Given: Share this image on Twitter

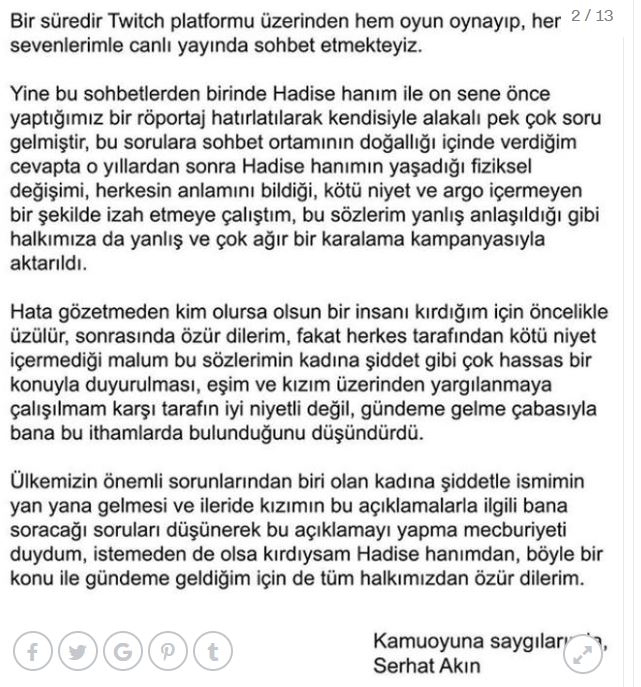Looking at the screenshot, I should 78,652.
